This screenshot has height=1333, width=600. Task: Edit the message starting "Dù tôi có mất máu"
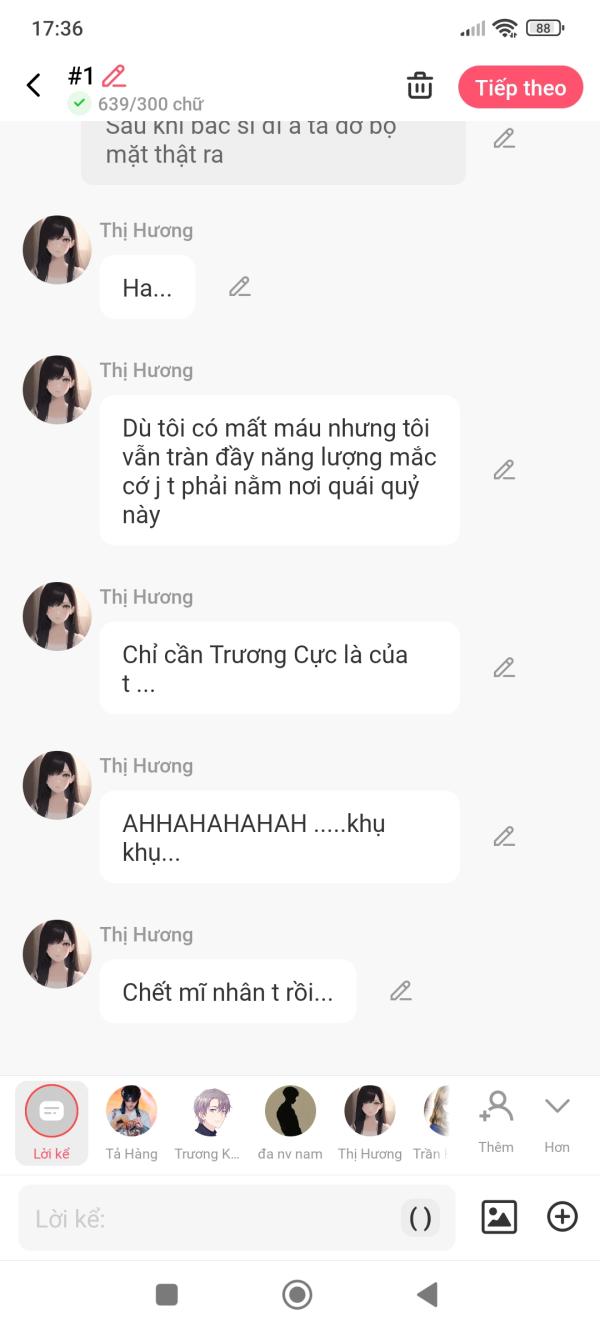coord(504,470)
